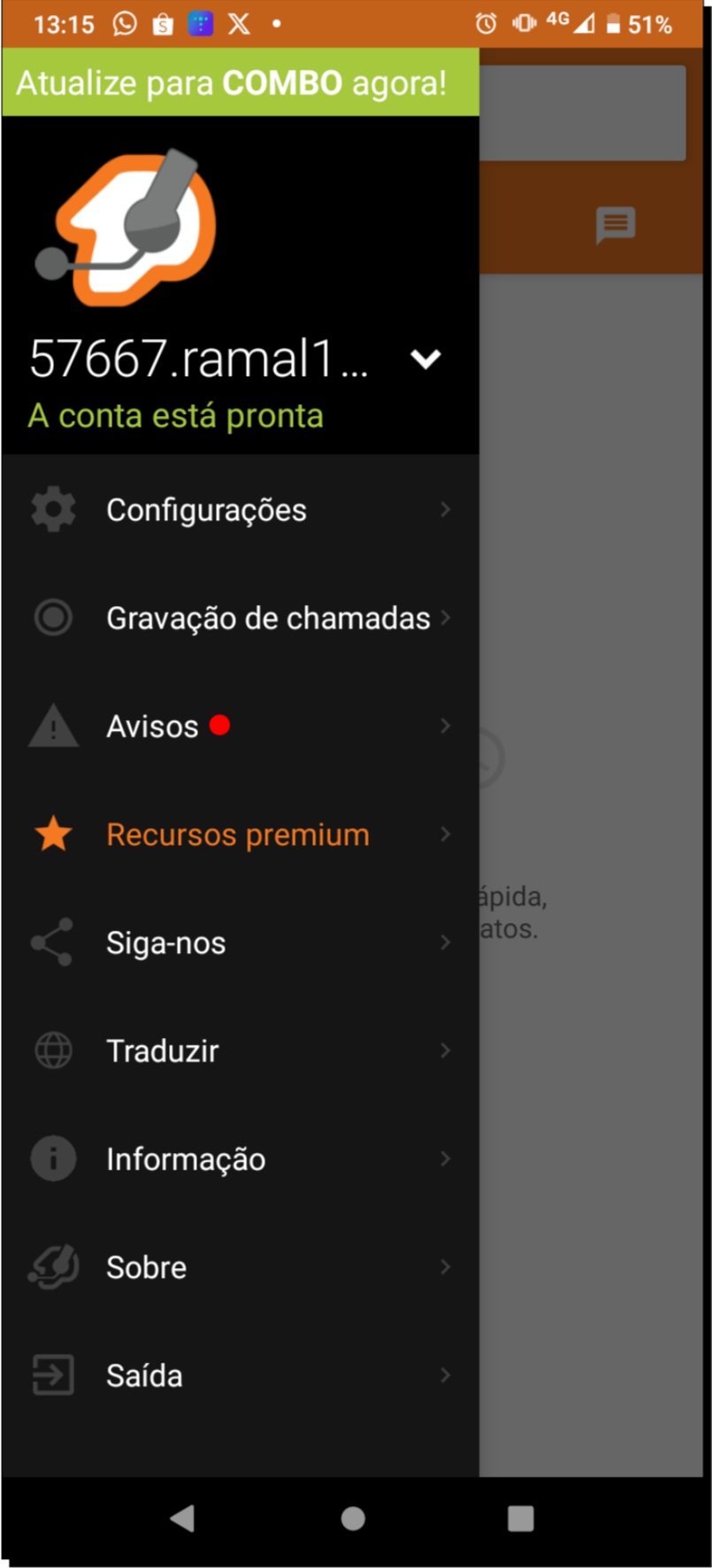Image resolution: width=712 pixels, height=1568 pixels.
Task: Click the Gravação de chamadas record icon
Action: (52, 617)
